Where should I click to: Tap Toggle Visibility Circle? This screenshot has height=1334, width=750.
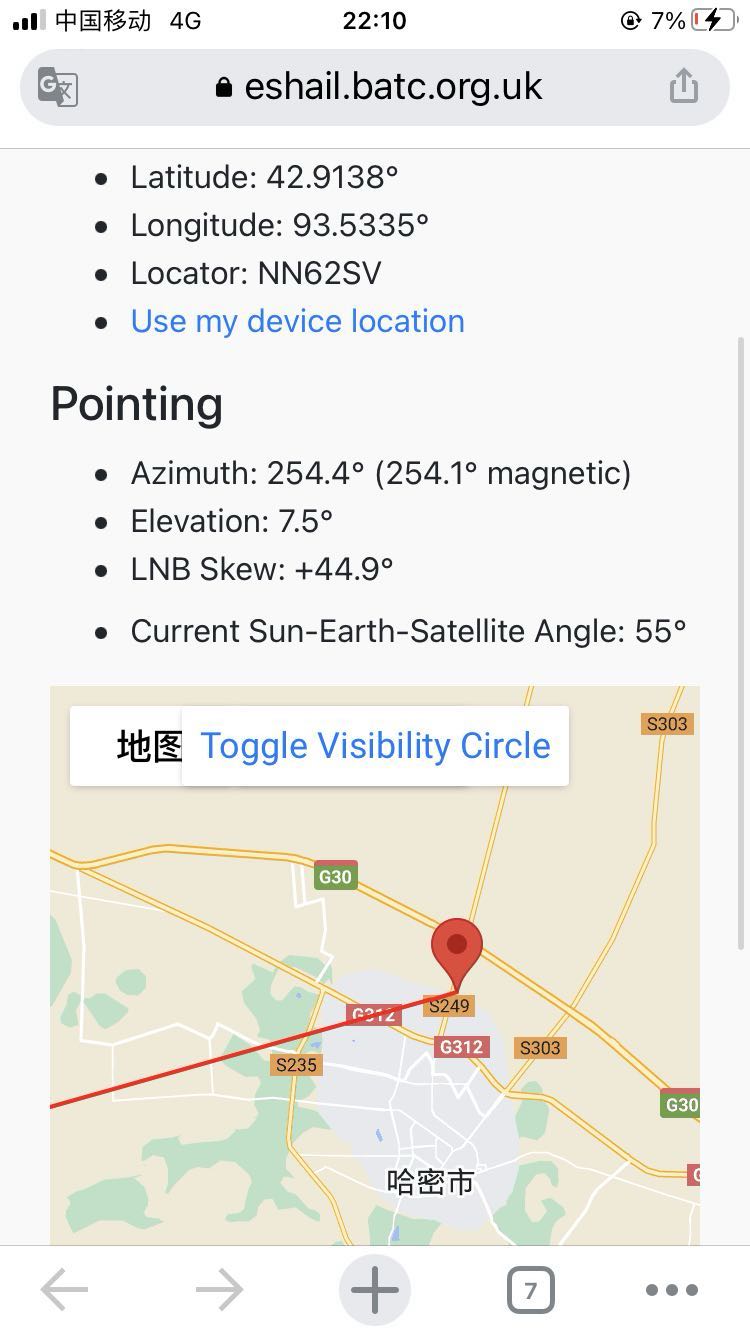(375, 746)
